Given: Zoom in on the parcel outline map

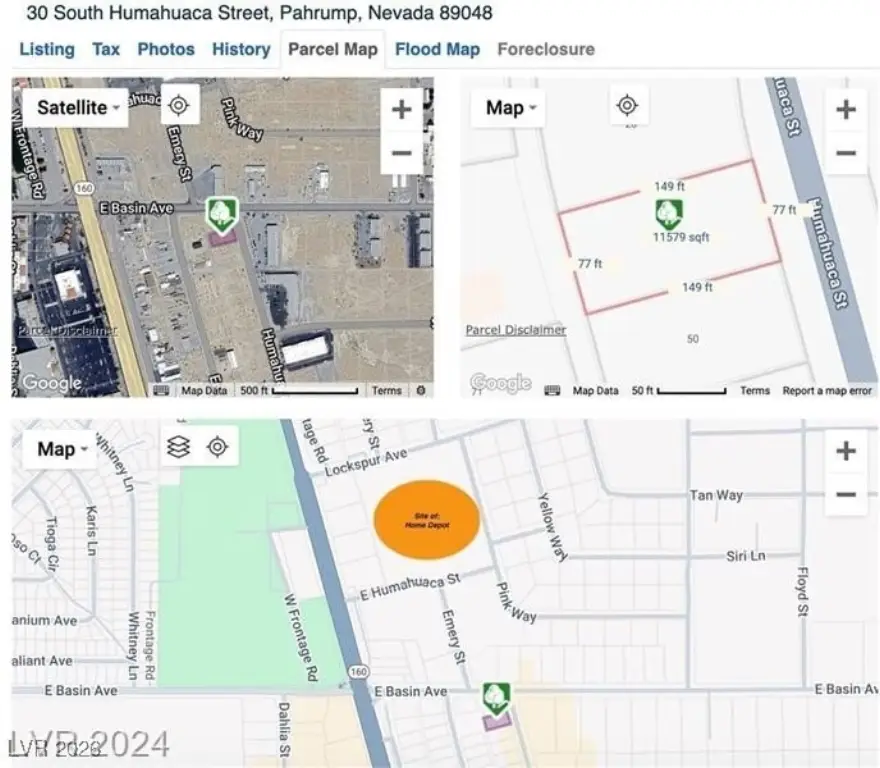Looking at the screenshot, I should [x=846, y=110].
